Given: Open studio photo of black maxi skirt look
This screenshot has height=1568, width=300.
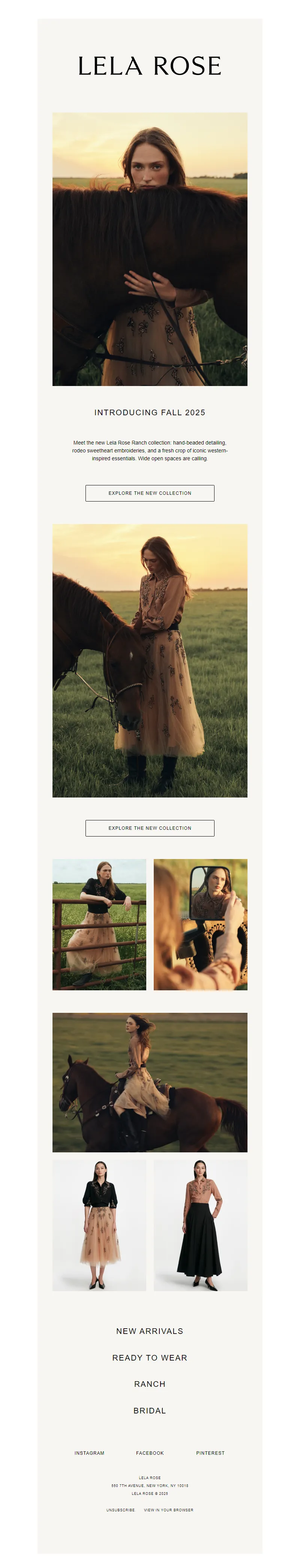Looking at the screenshot, I should pyautogui.click(x=200, y=1225).
